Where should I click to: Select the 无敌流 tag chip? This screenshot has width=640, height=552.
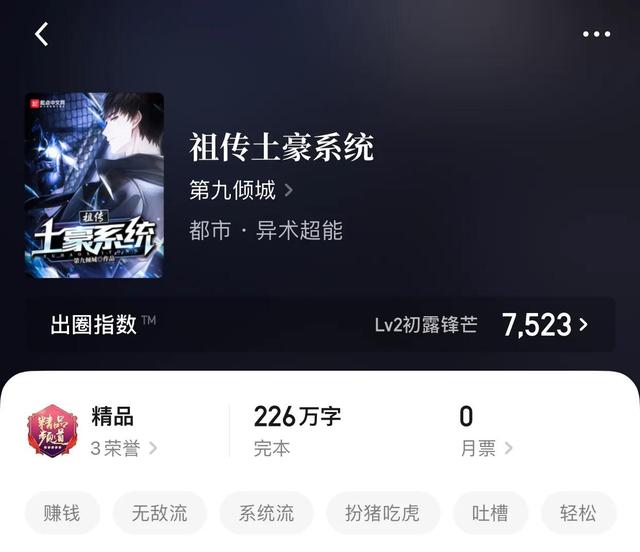(x=160, y=514)
